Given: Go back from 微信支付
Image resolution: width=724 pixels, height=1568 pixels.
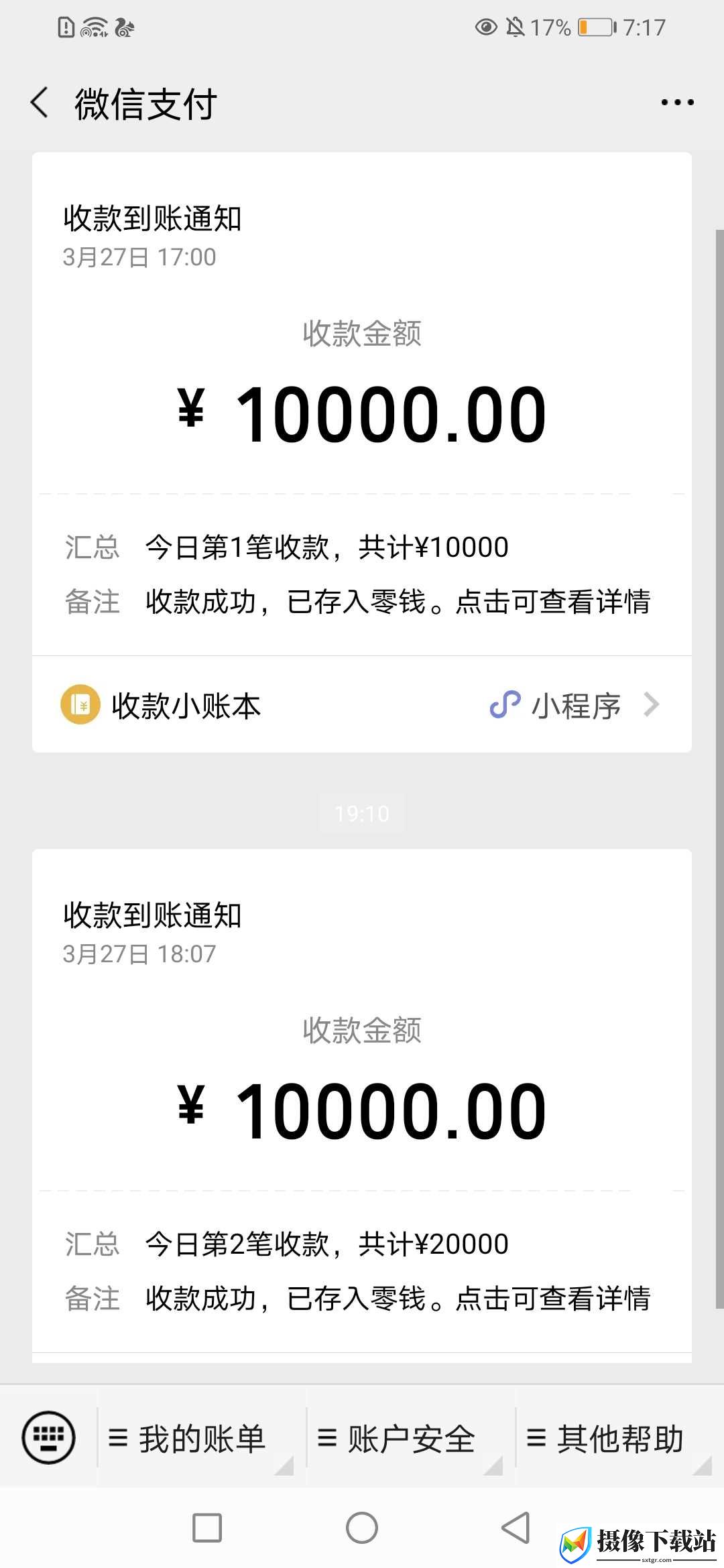Looking at the screenshot, I should pyautogui.click(x=40, y=103).
